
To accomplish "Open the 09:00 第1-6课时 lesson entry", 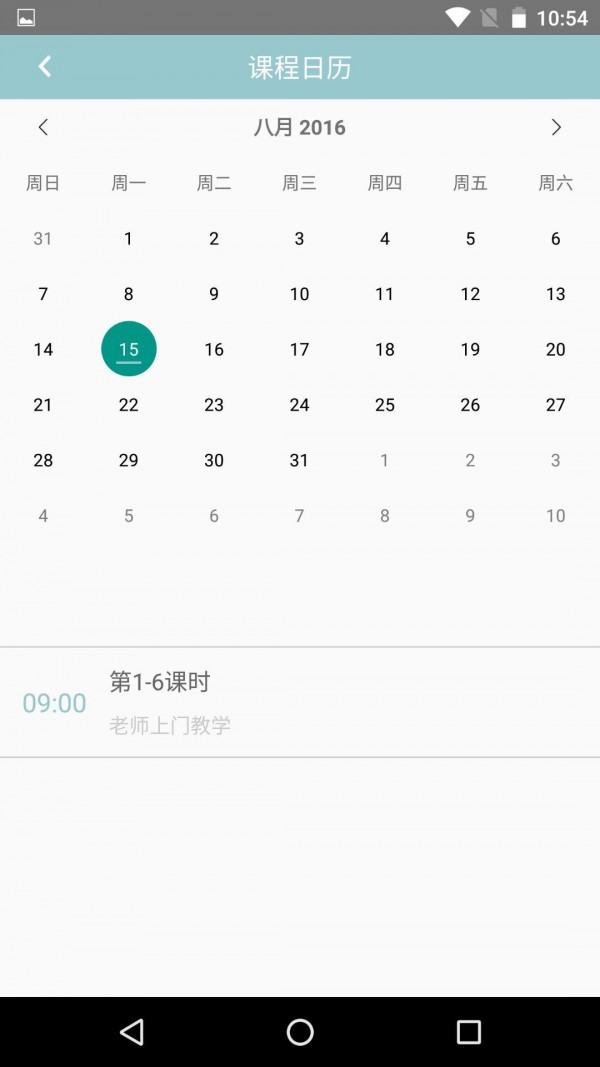I will pos(300,702).
